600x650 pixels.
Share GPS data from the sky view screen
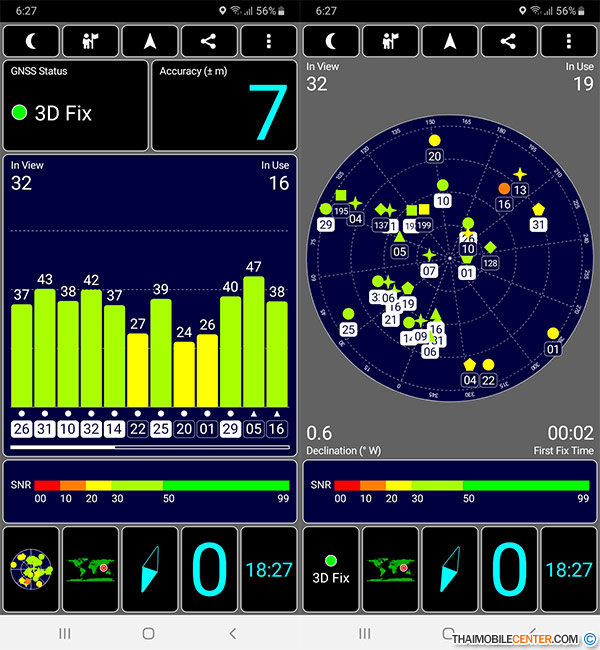point(508,41)
